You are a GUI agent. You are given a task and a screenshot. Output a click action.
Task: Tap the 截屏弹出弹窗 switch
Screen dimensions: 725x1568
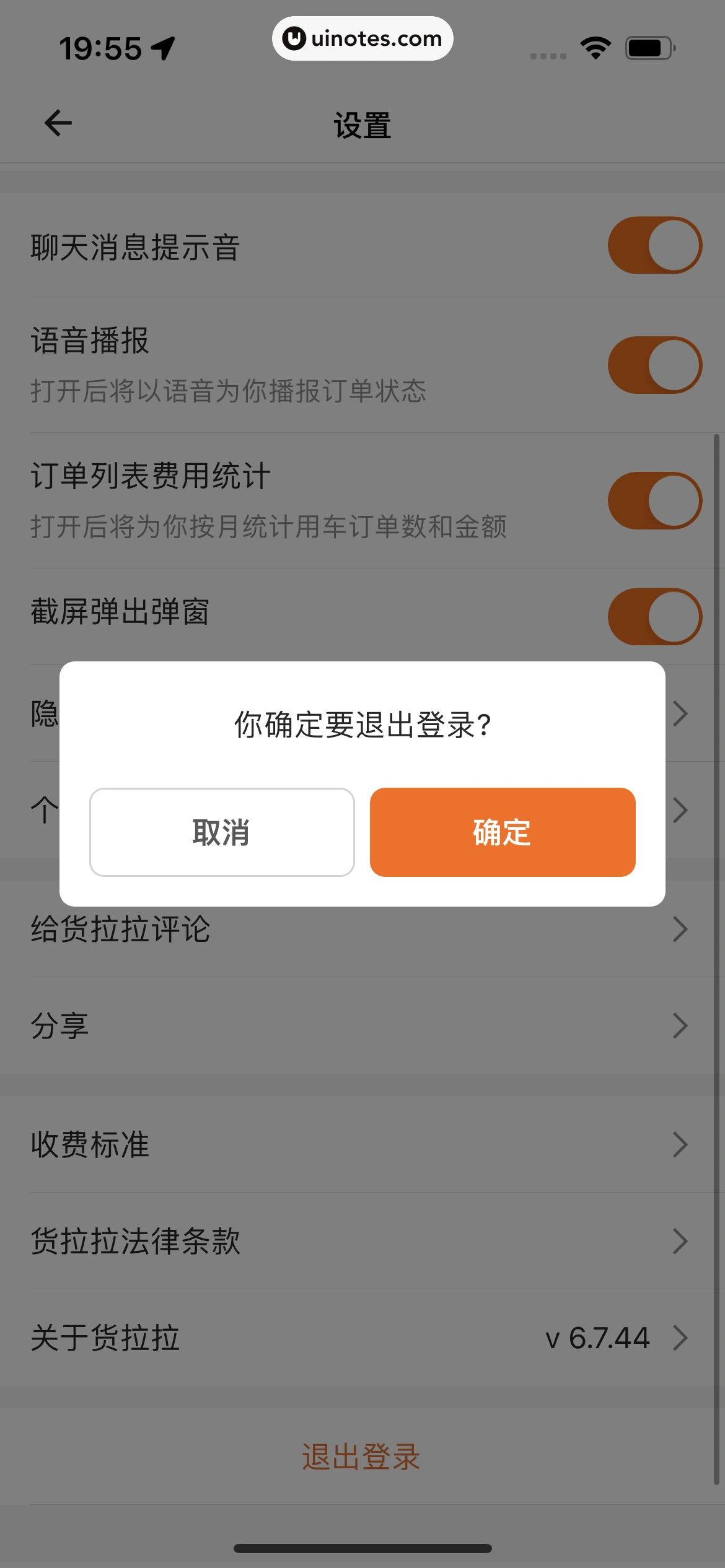point(654,617)
